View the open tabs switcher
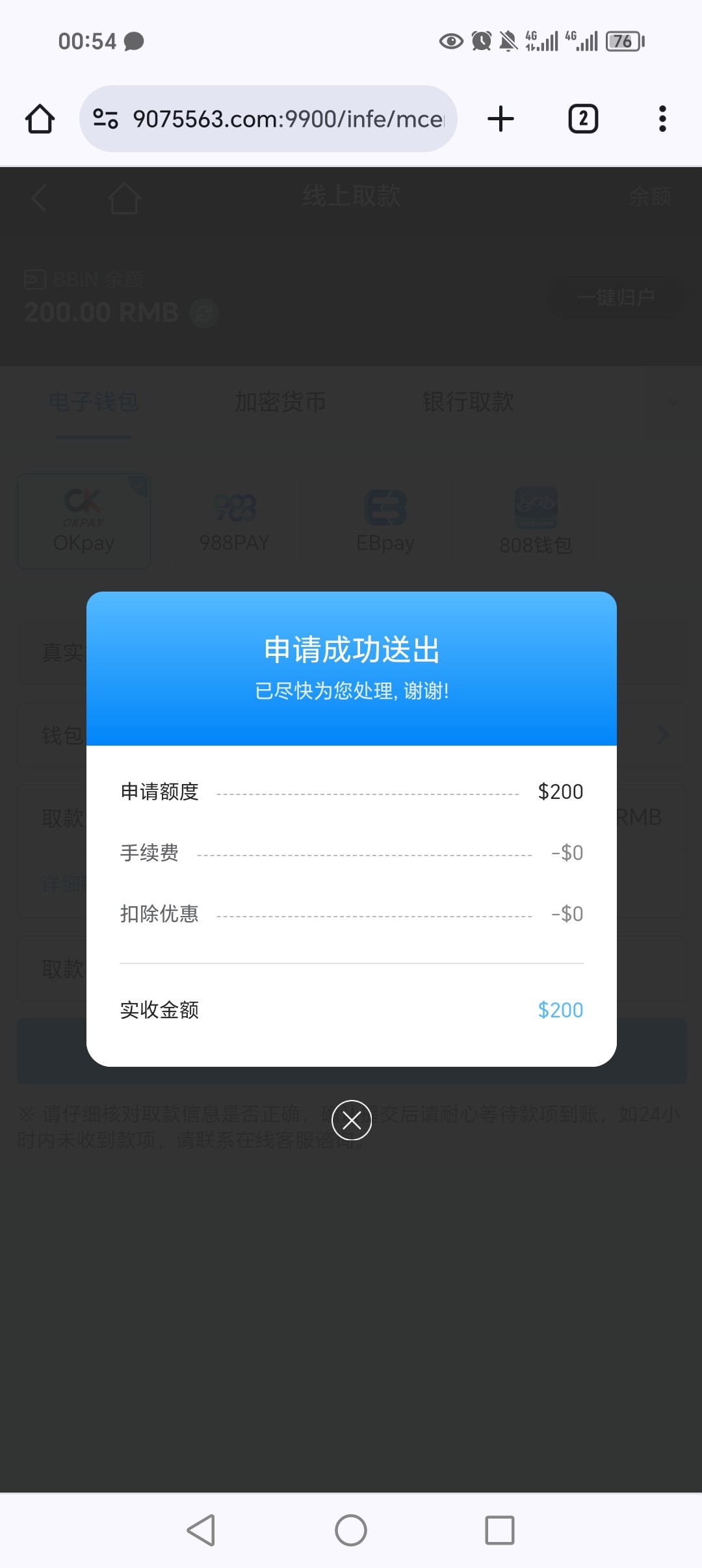Screen dimensions: 702x1568 [583, 119]
